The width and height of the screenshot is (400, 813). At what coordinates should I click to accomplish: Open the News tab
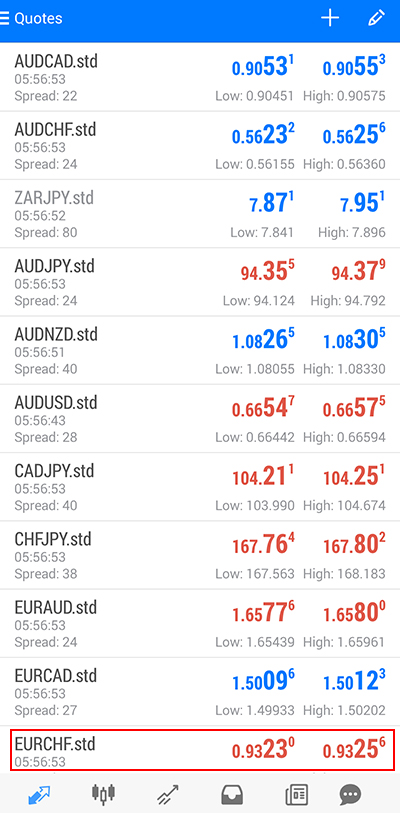[297, 794]
